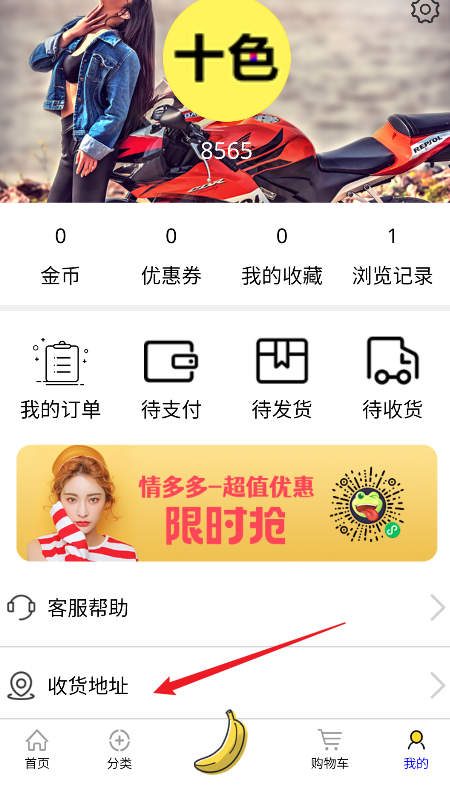Open 待收货 orders awaiting receipt

392,378
